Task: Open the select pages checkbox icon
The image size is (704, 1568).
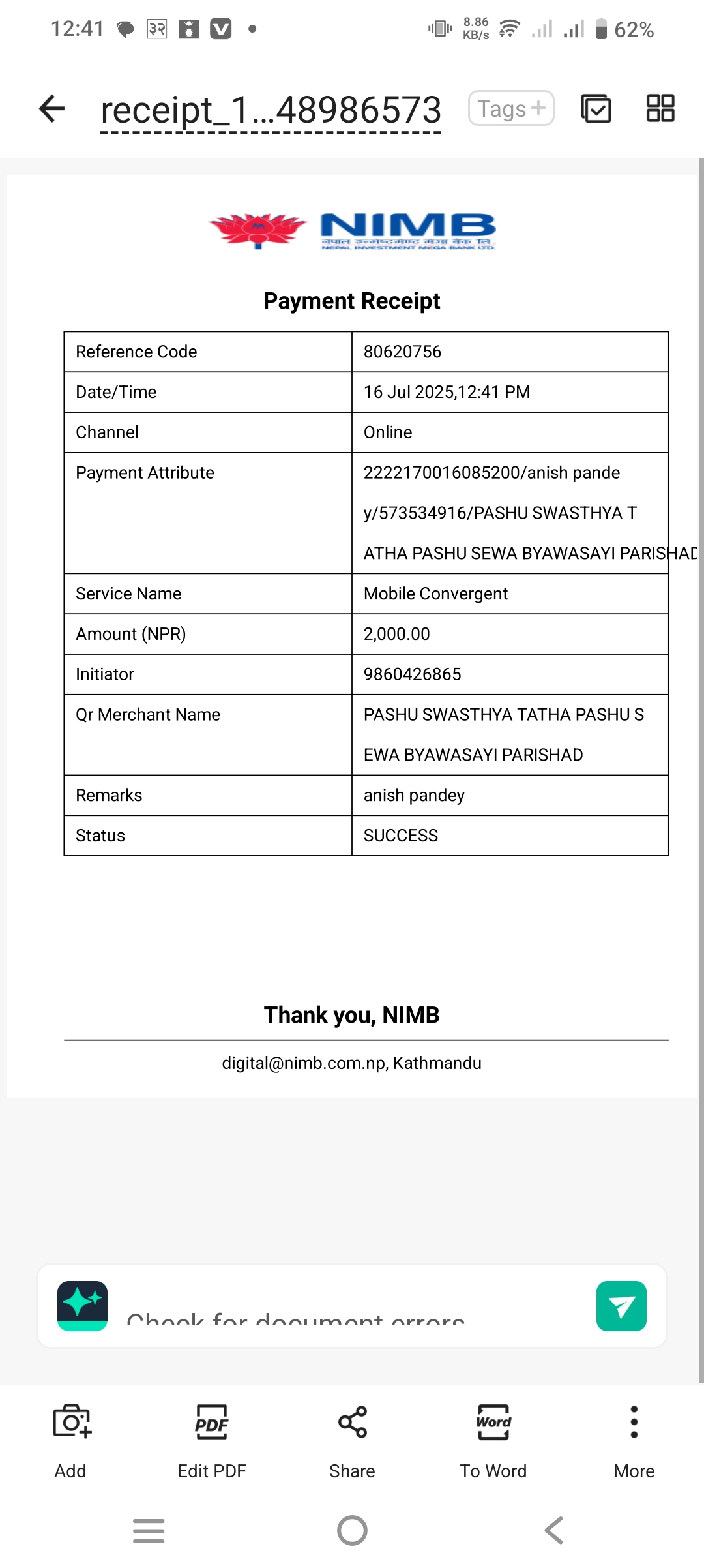Action: (x=596, y=108)
